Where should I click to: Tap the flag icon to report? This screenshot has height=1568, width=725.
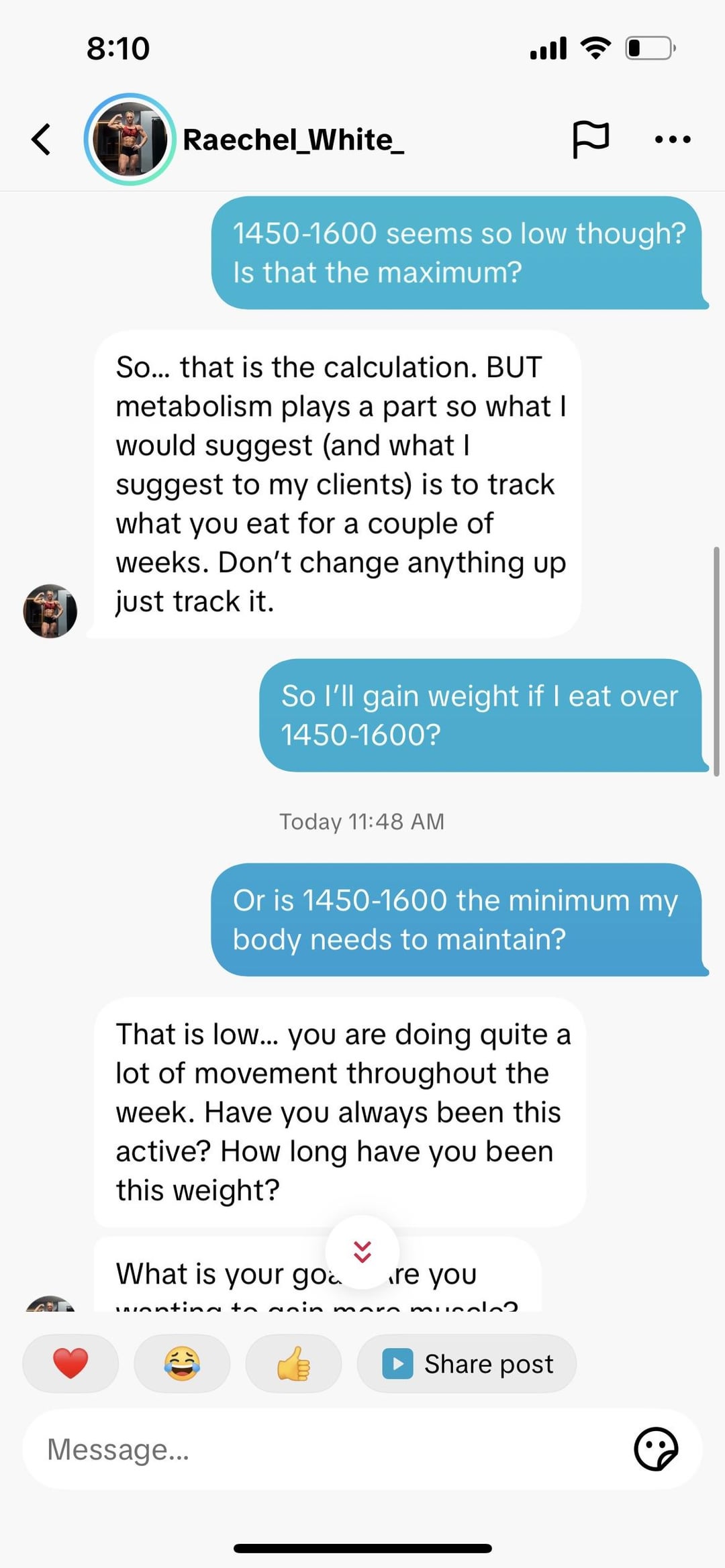coord(591,140)
